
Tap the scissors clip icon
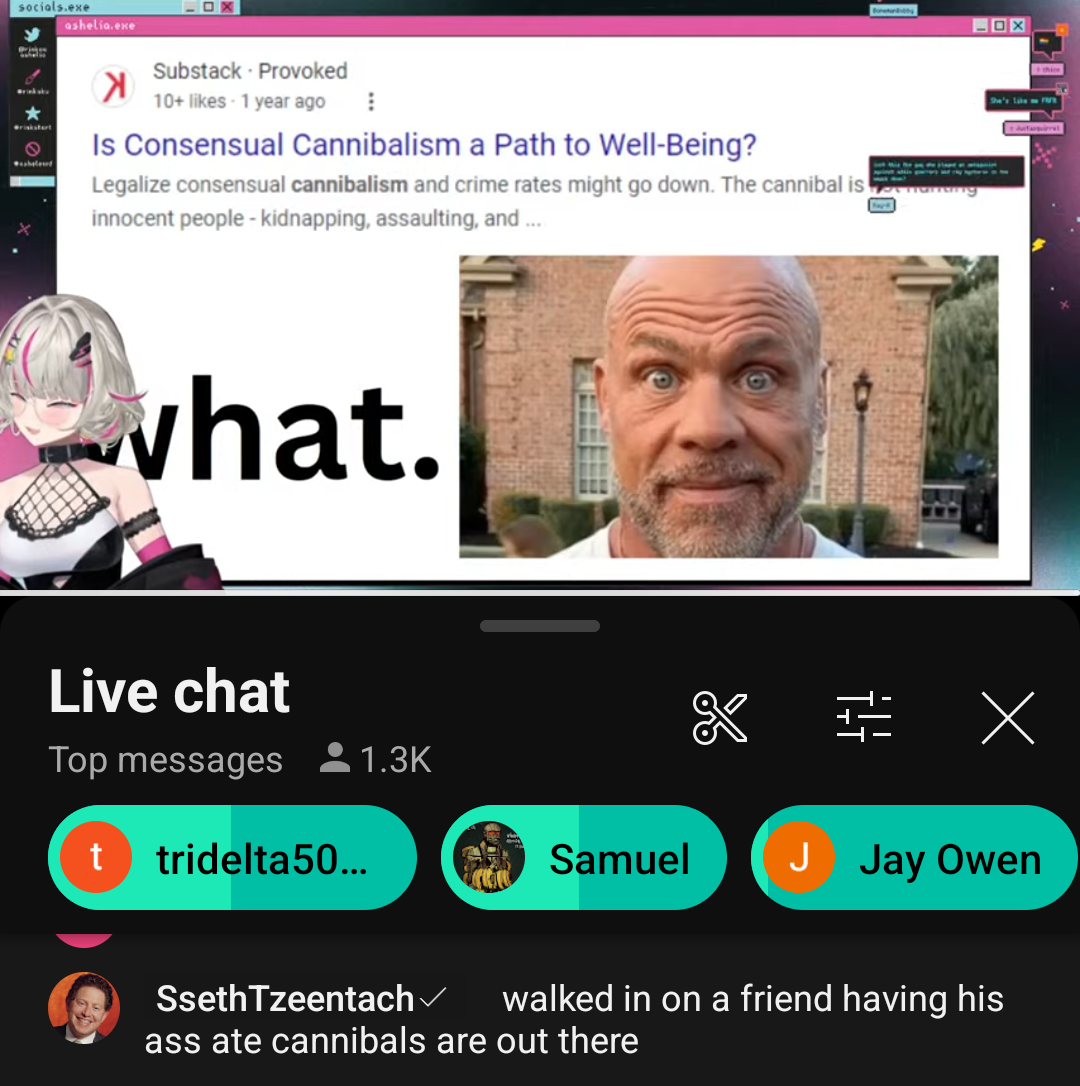coord(720,718)
